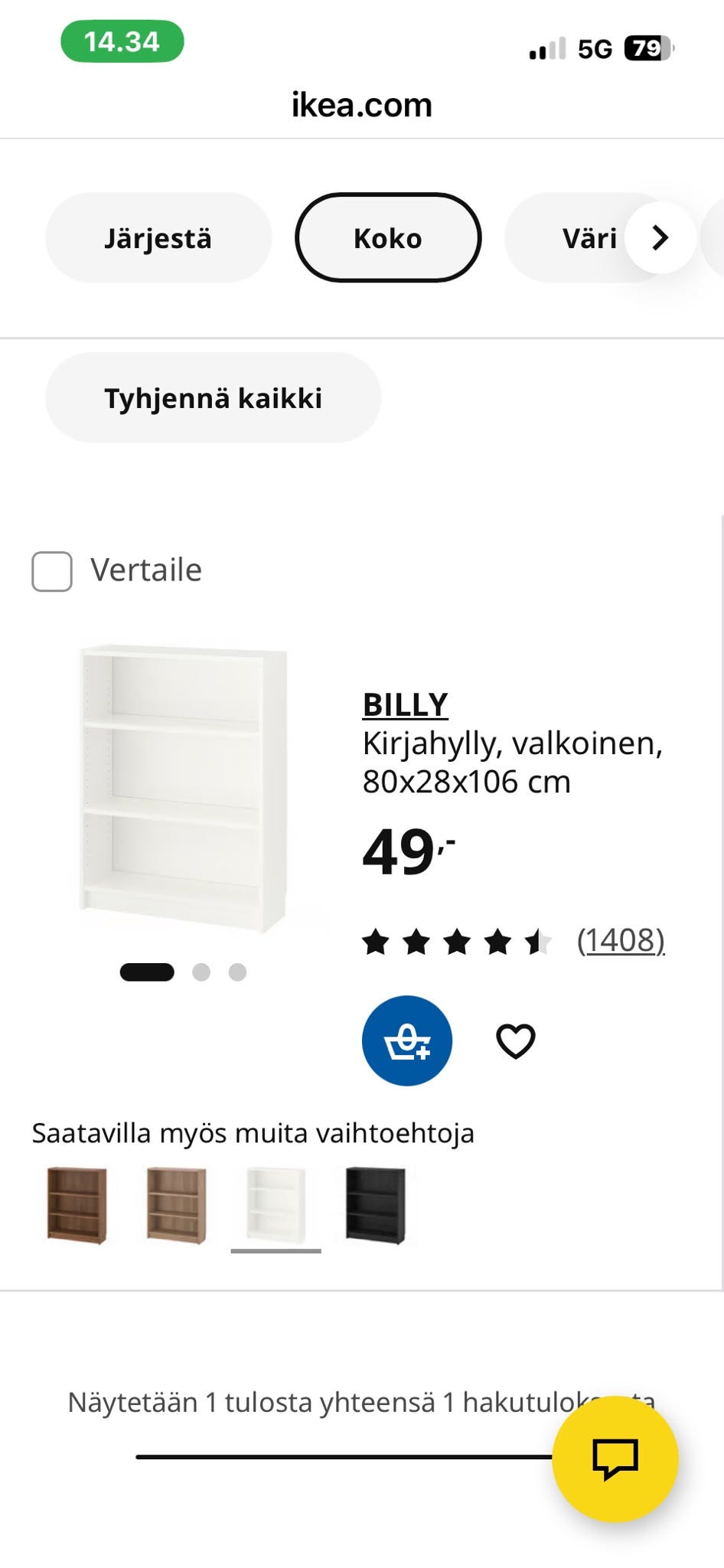Select the white bookcase variant
The height and width of the screenshot is (1568, 724).
276,1206
